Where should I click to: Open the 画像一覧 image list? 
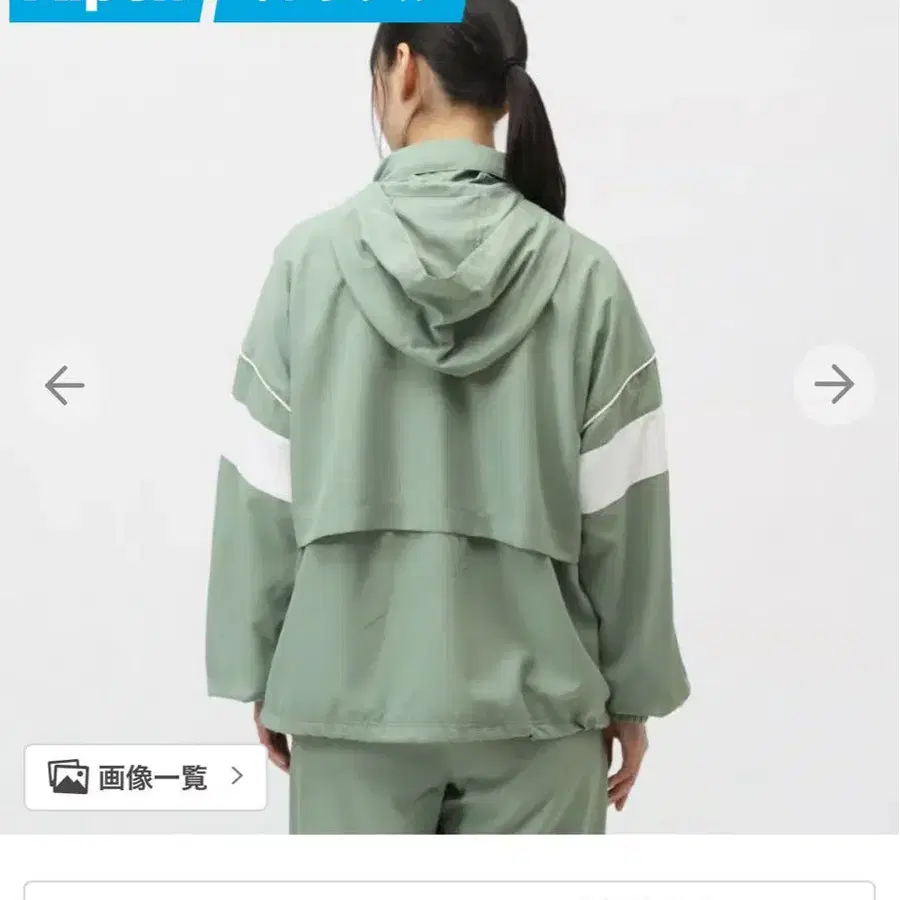[146, 777]
